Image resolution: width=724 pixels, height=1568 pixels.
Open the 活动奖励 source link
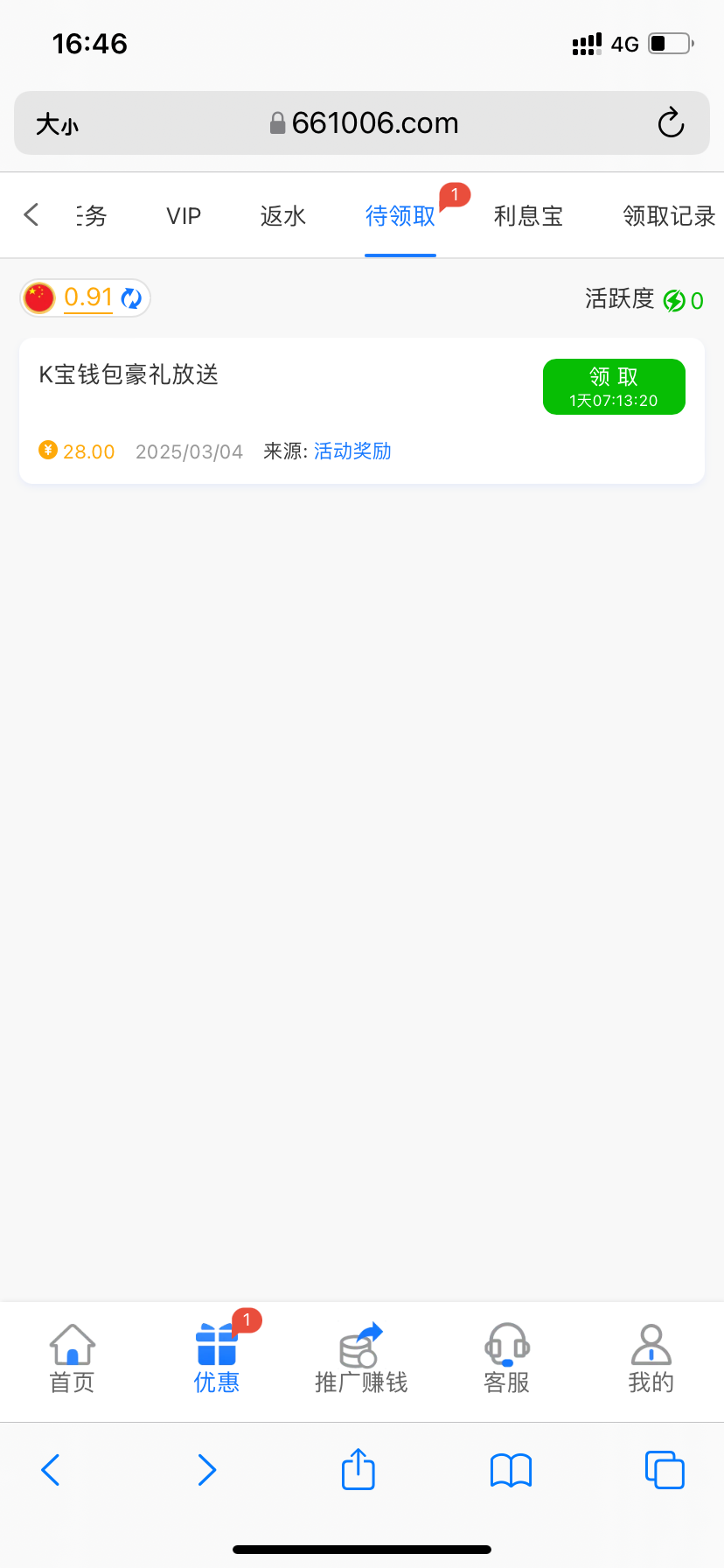352,451
